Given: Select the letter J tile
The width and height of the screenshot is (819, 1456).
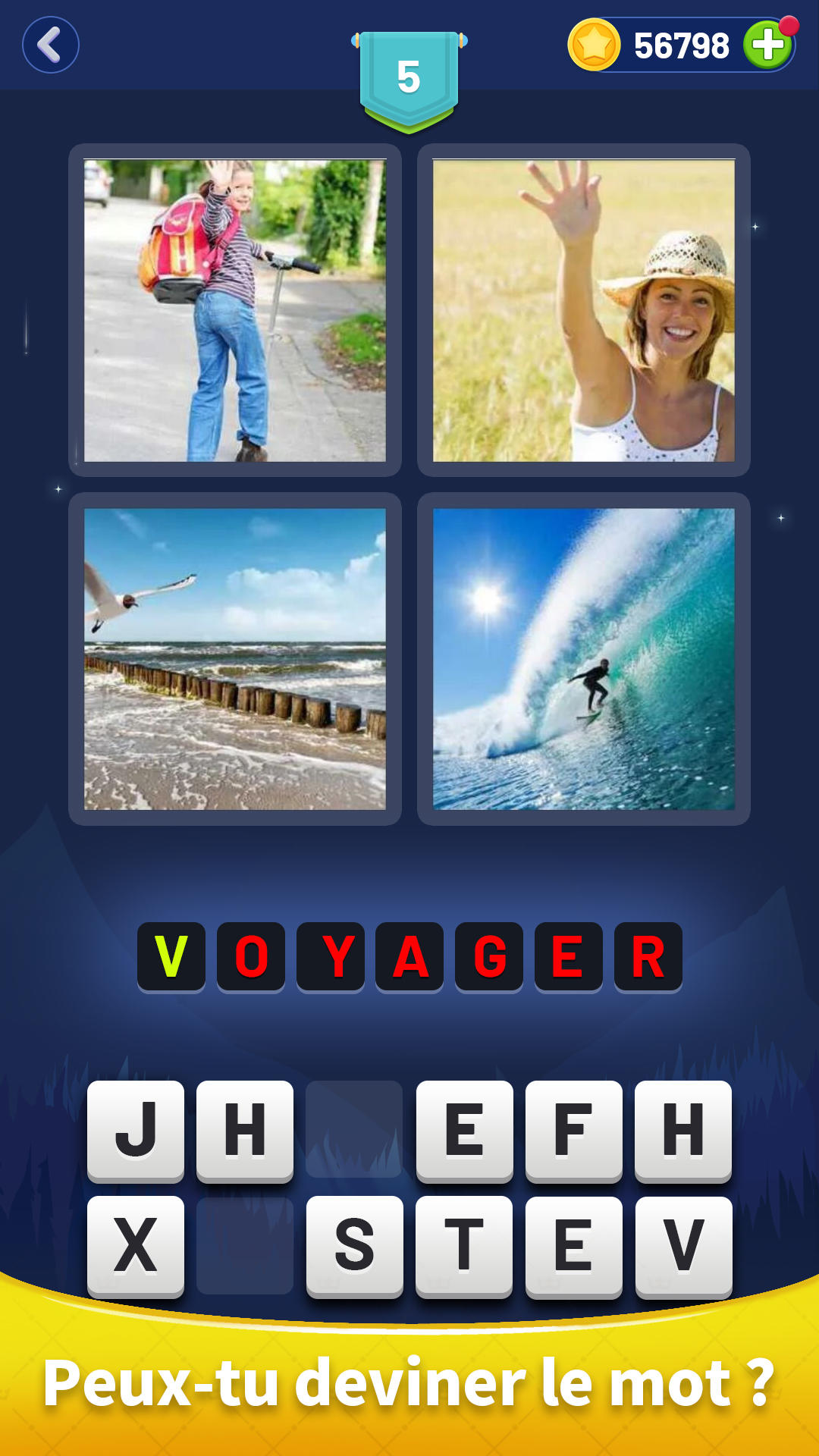Looking at the screenshot, I should coord(136,1129).
